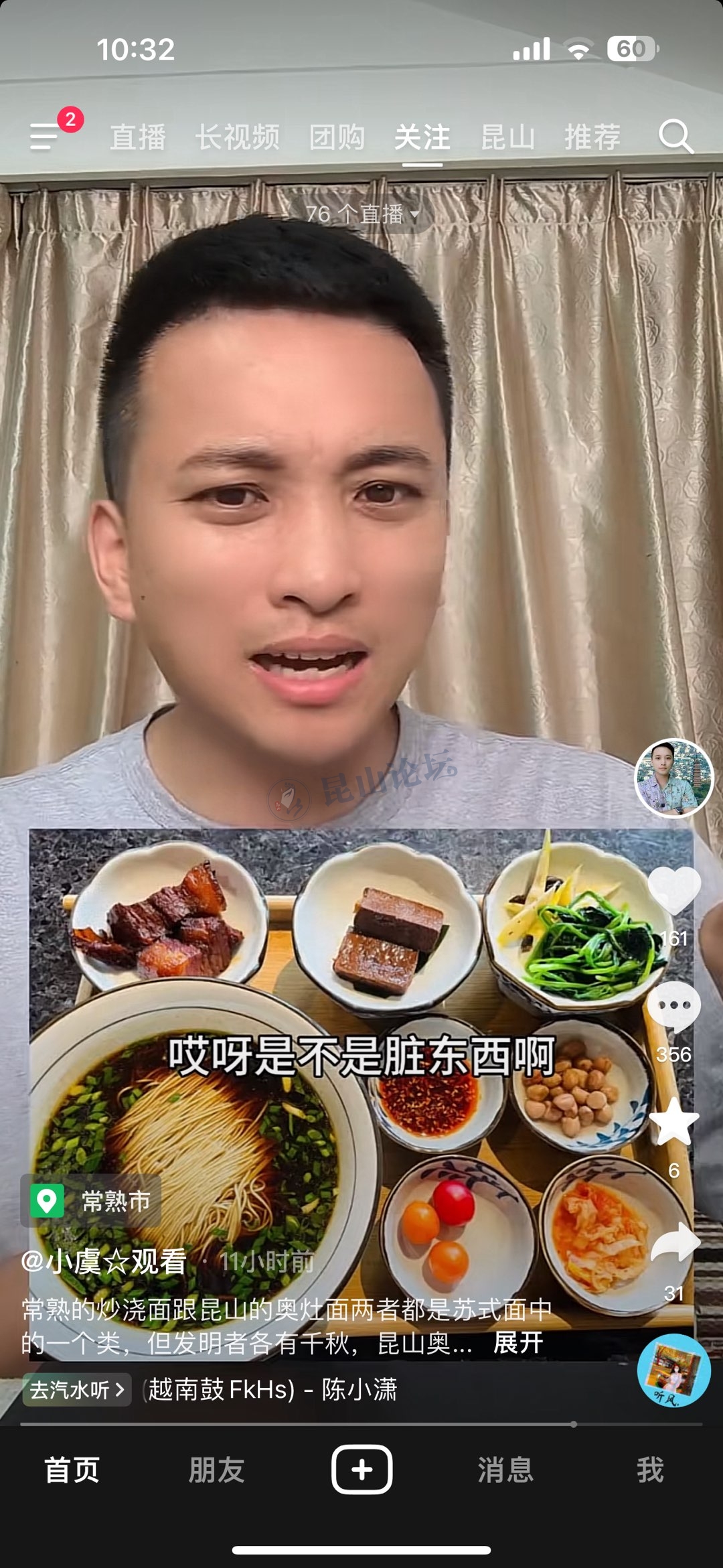Create a new post with plus button
723x1568 pixels.
361,1470
